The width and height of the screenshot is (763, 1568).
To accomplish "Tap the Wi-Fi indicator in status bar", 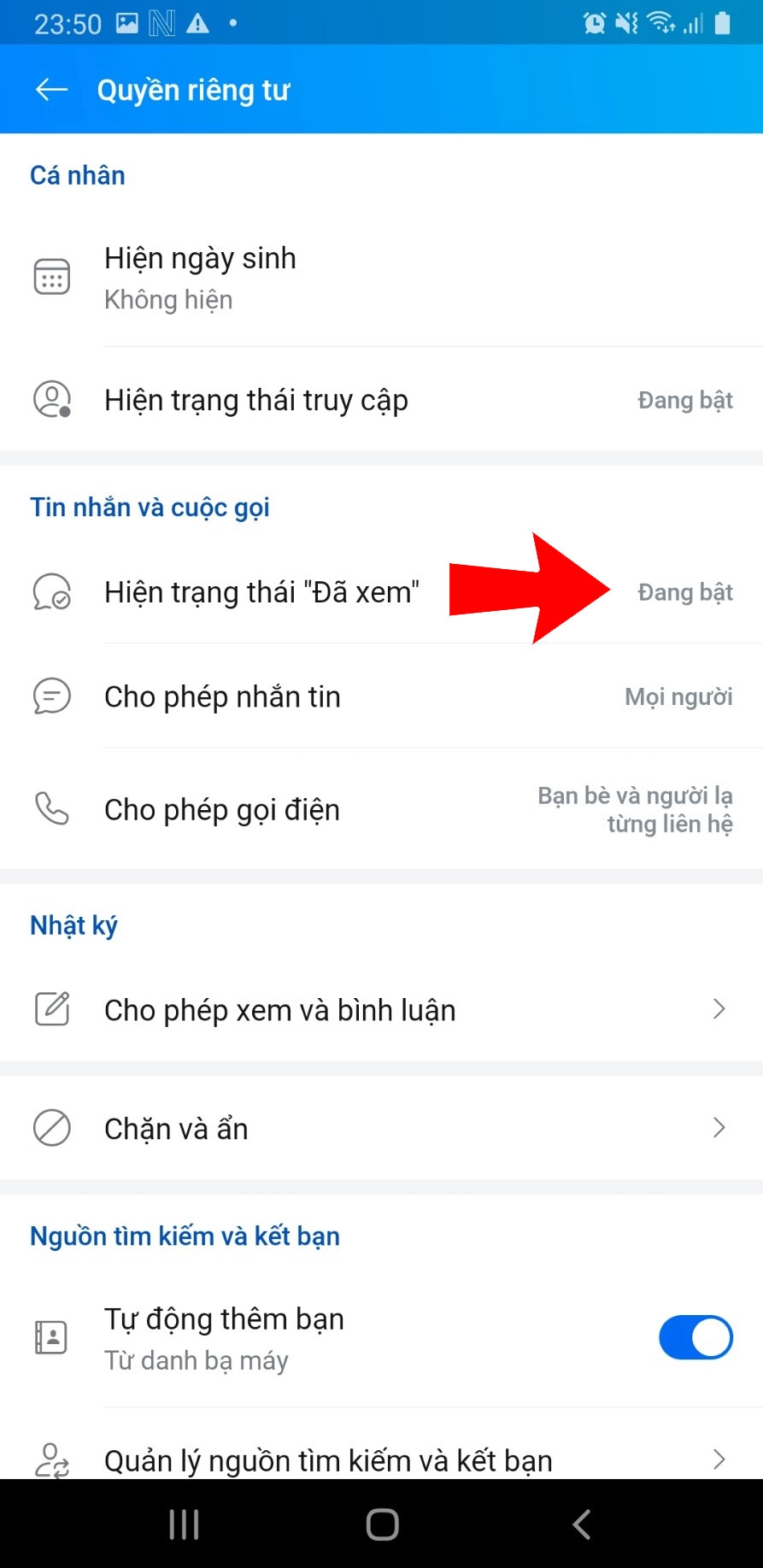I will 660,23.
